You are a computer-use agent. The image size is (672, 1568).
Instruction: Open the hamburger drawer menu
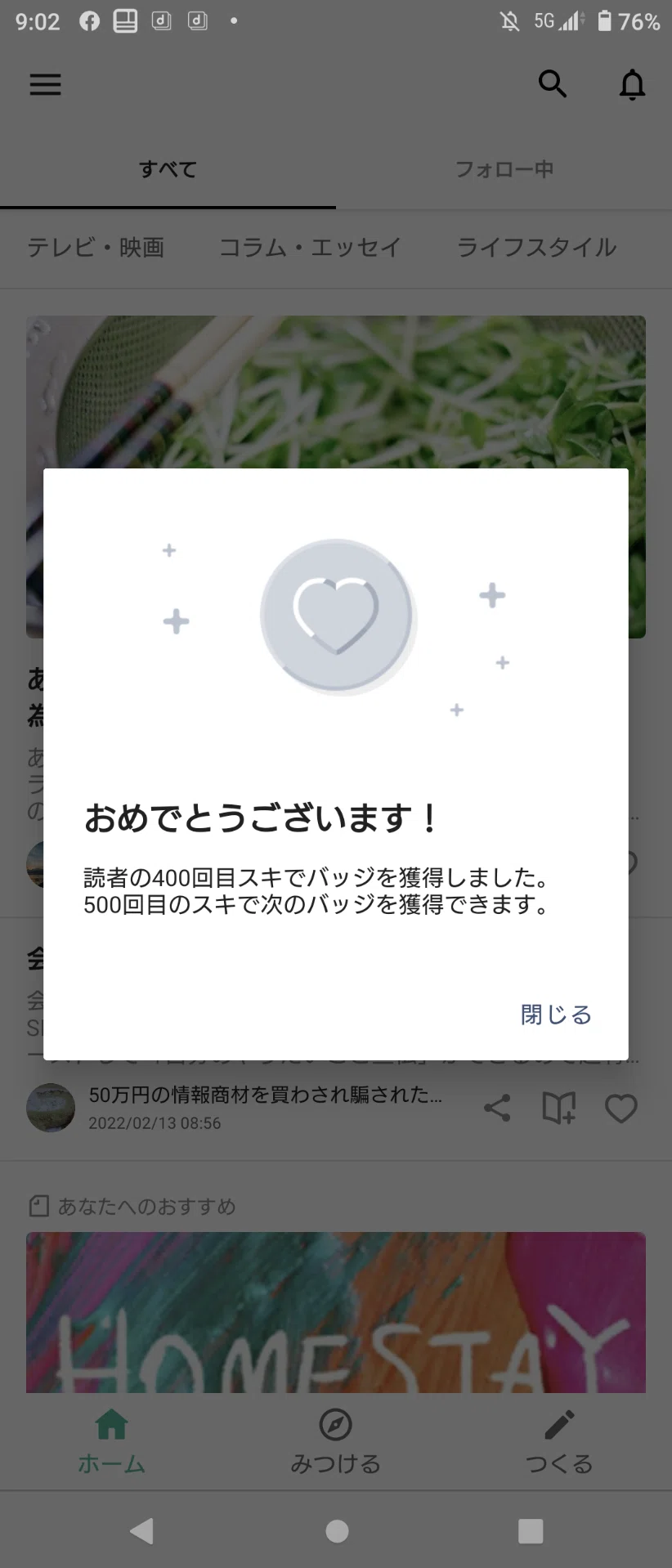tap(46, 84)
